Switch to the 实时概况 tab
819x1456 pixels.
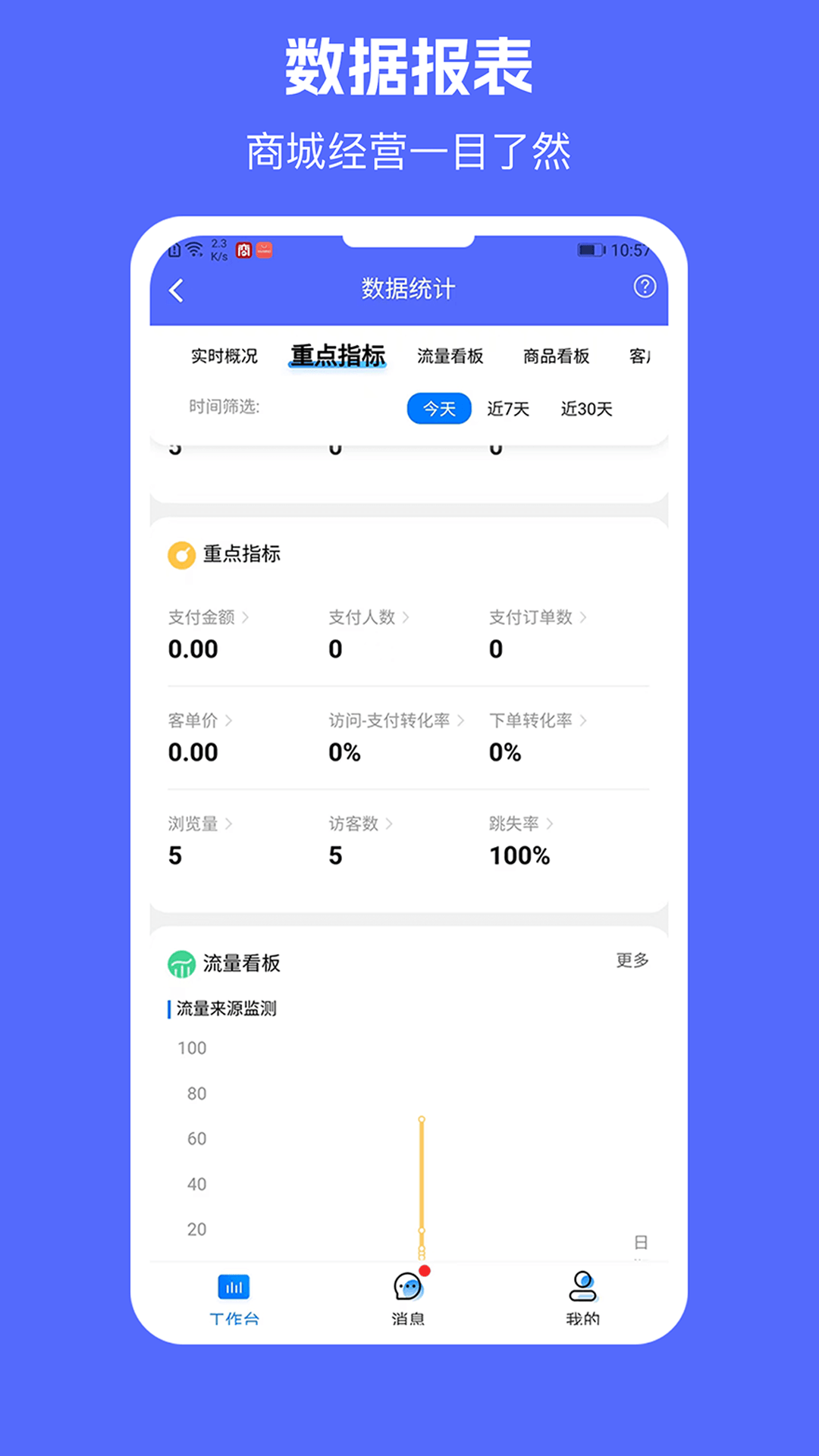[x=224, y=356]
